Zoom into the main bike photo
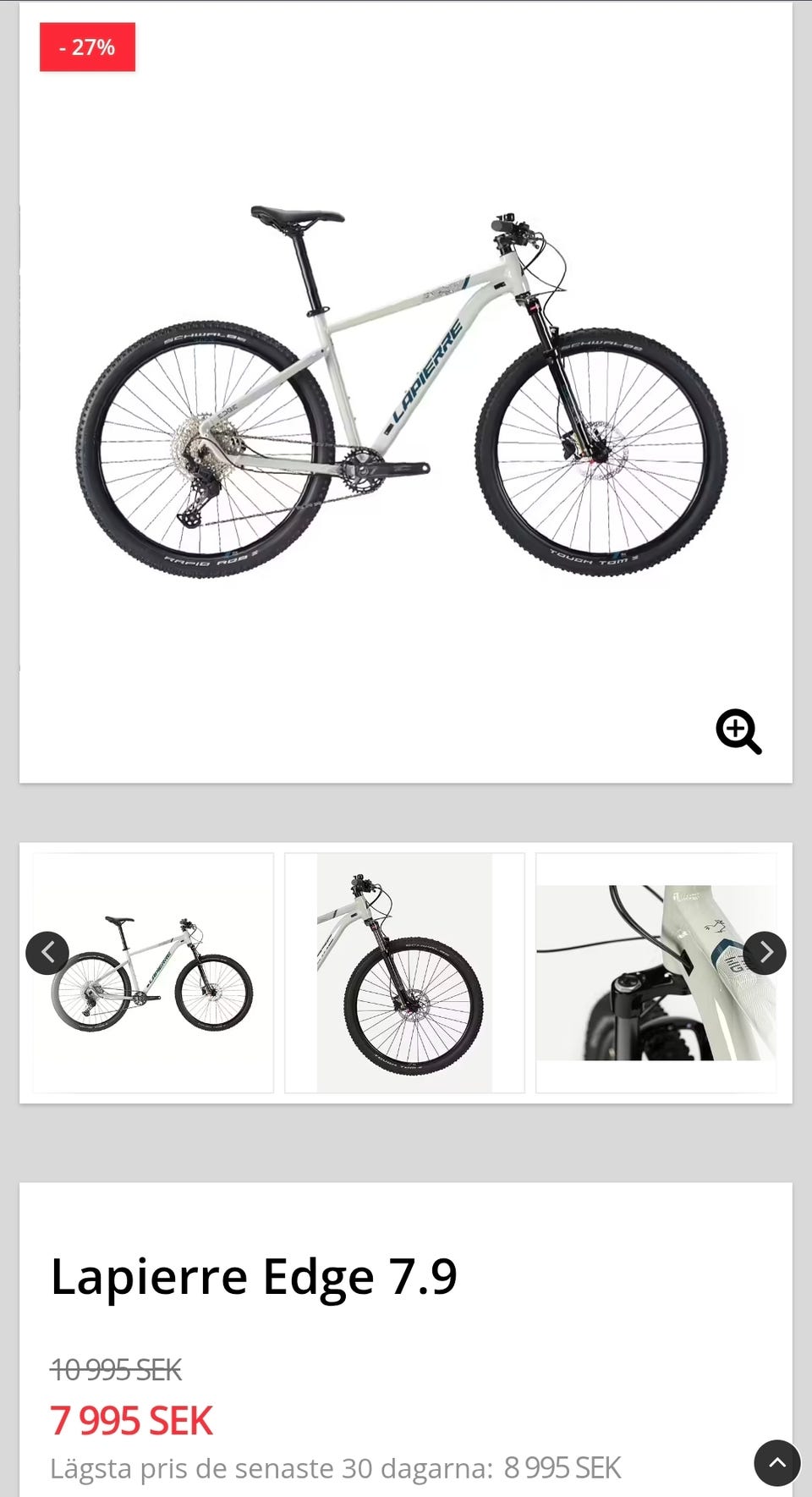This screenshot has width=812, height=1497. [738, 731]
